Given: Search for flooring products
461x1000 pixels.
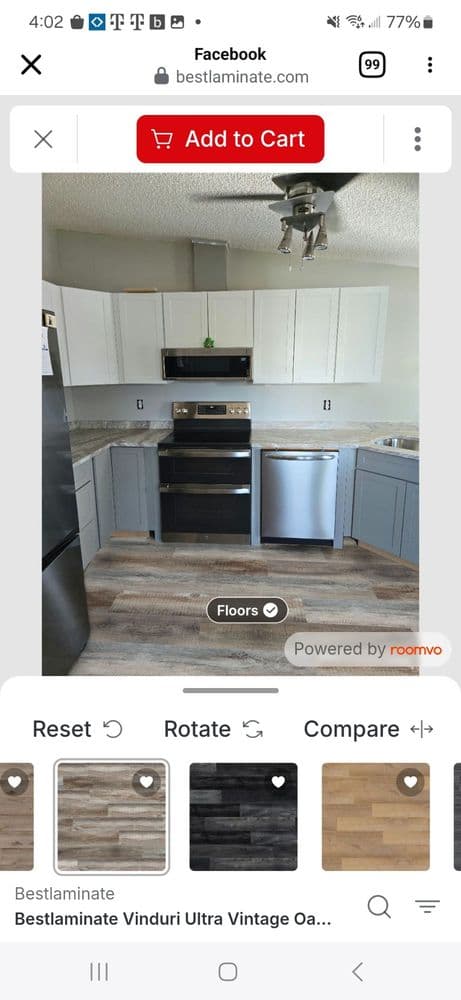Looking at the screenshot, I should pos(379,906).
